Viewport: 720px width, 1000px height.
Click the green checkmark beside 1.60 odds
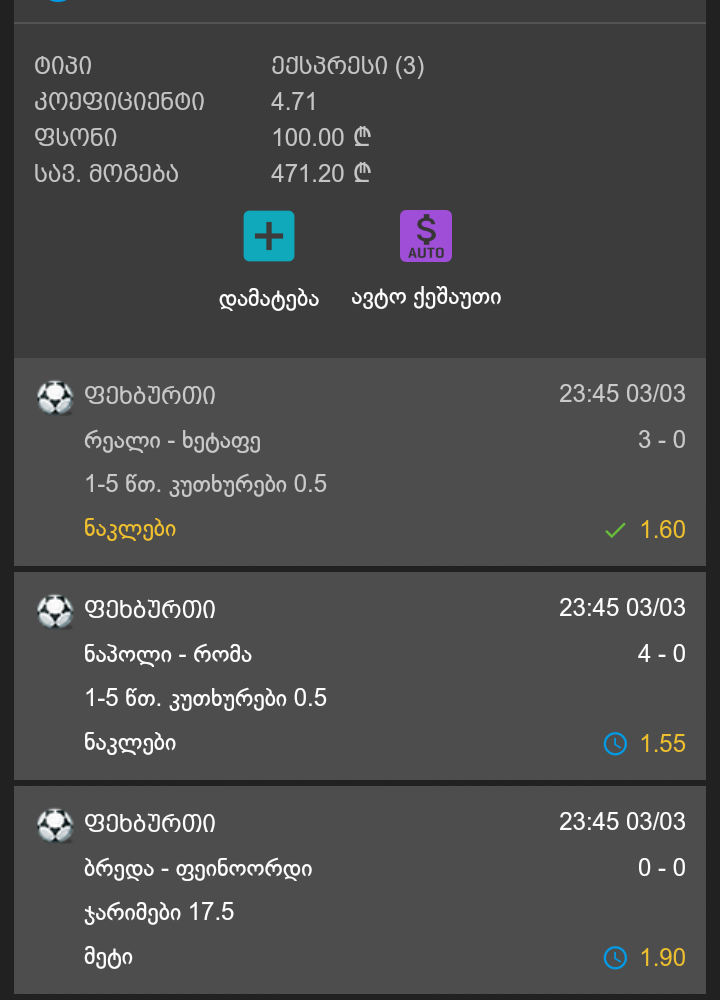[617, 531]
